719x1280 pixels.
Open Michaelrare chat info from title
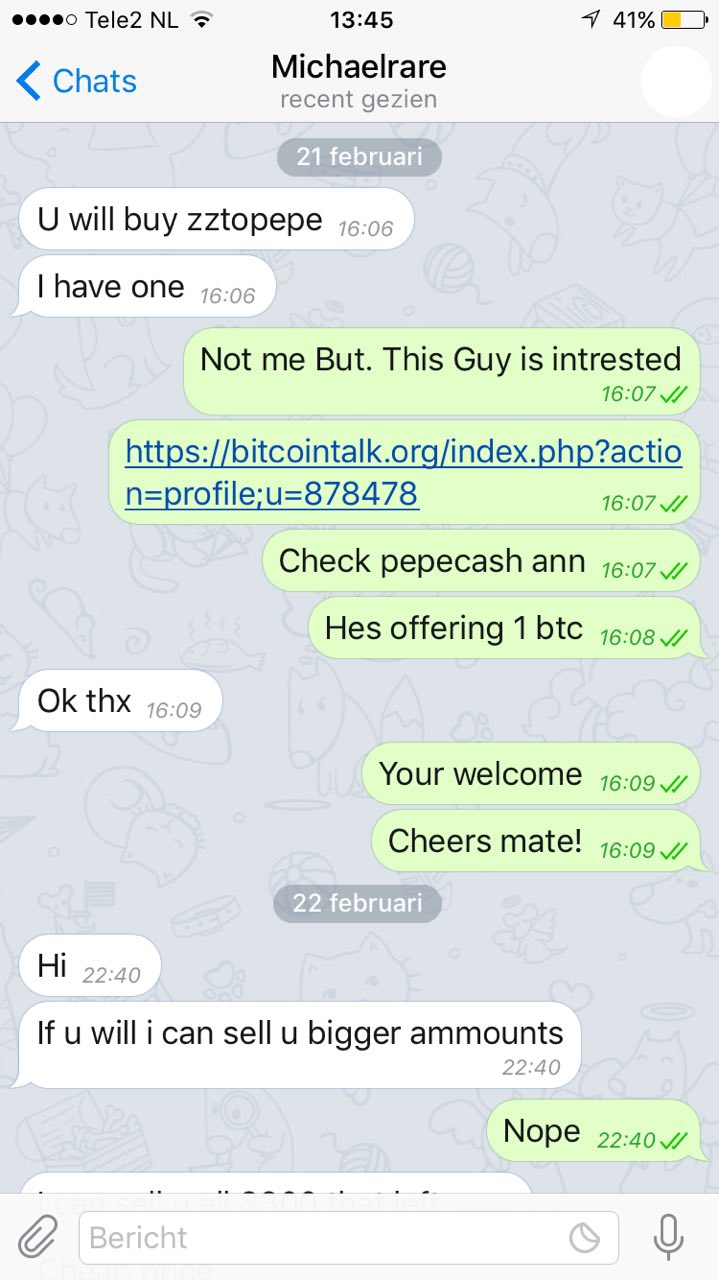pyautogui.click(x=359, y=81)
